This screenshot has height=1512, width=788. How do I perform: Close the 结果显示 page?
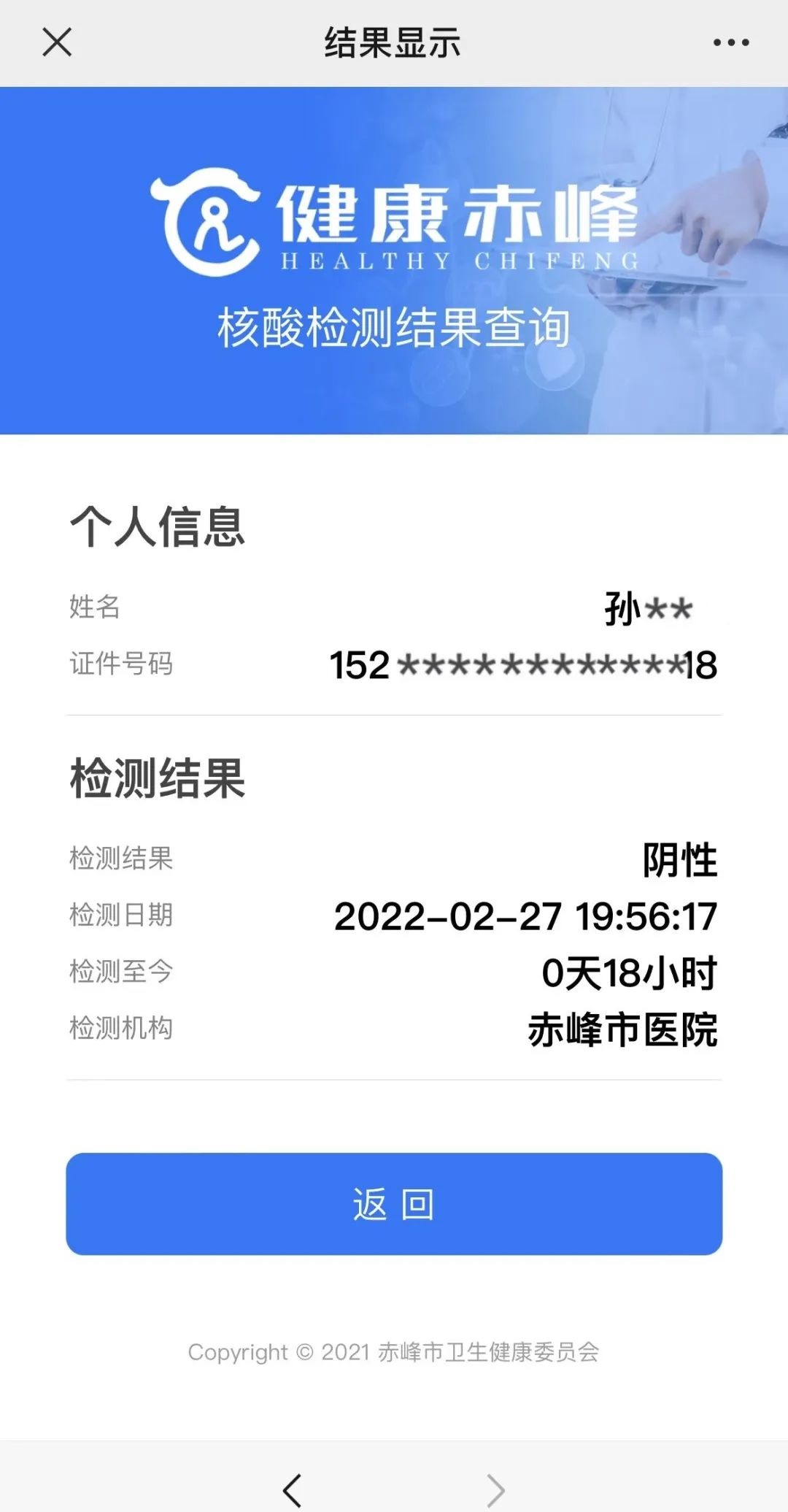(57, 42)
